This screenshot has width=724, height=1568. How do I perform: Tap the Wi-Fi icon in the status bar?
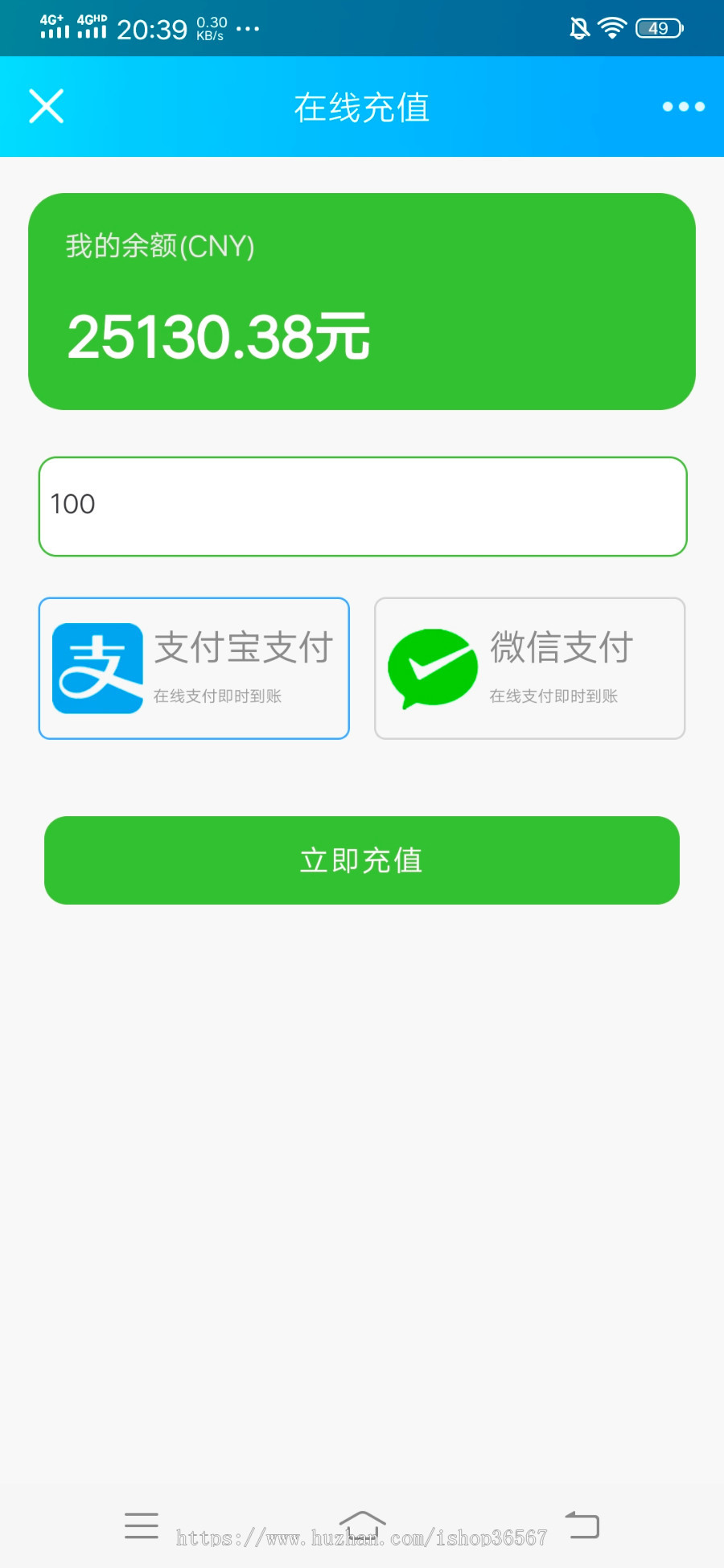(x=613, y=27)
